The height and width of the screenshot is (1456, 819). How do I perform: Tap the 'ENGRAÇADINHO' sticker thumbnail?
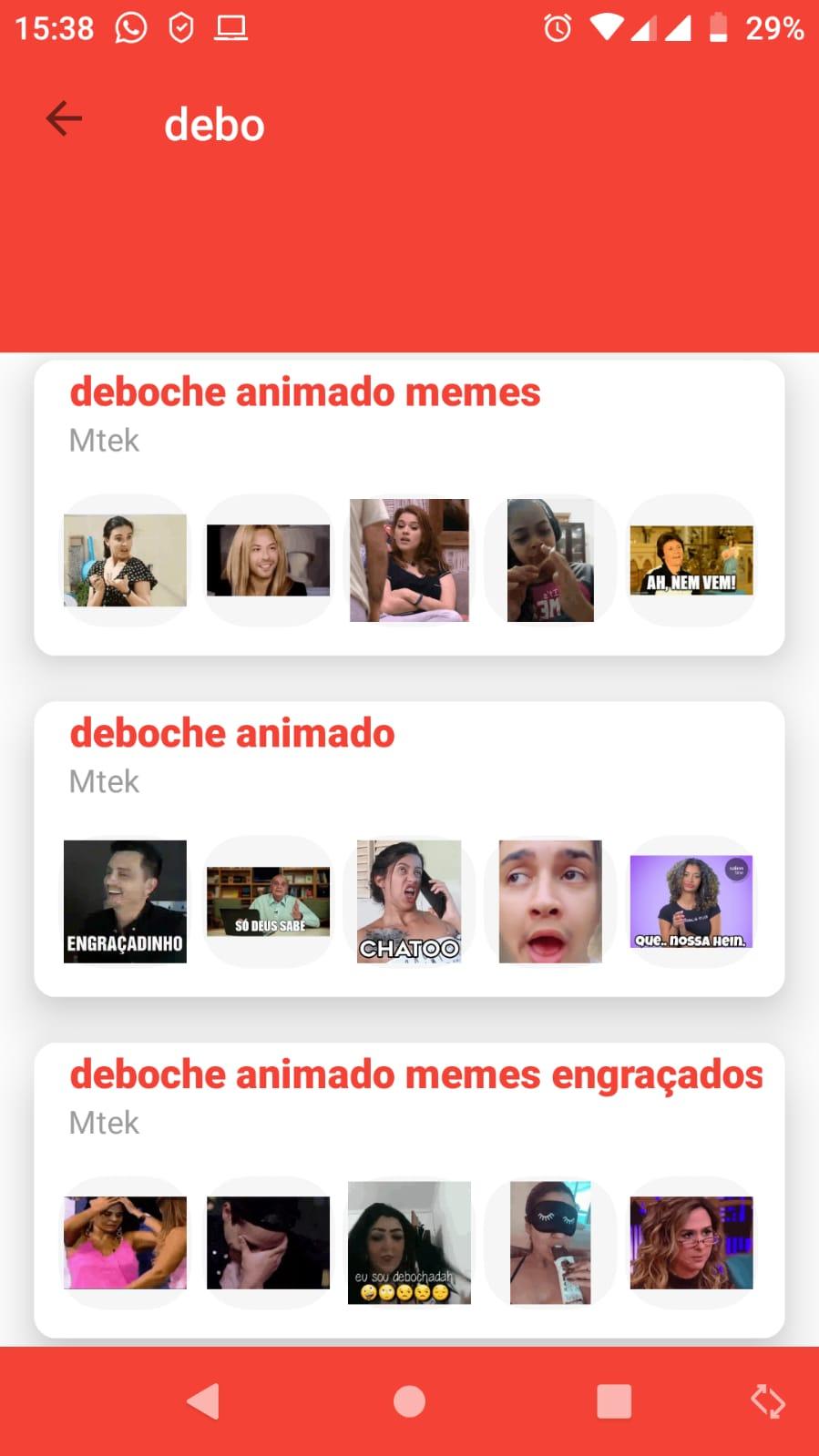pos(124,901)
